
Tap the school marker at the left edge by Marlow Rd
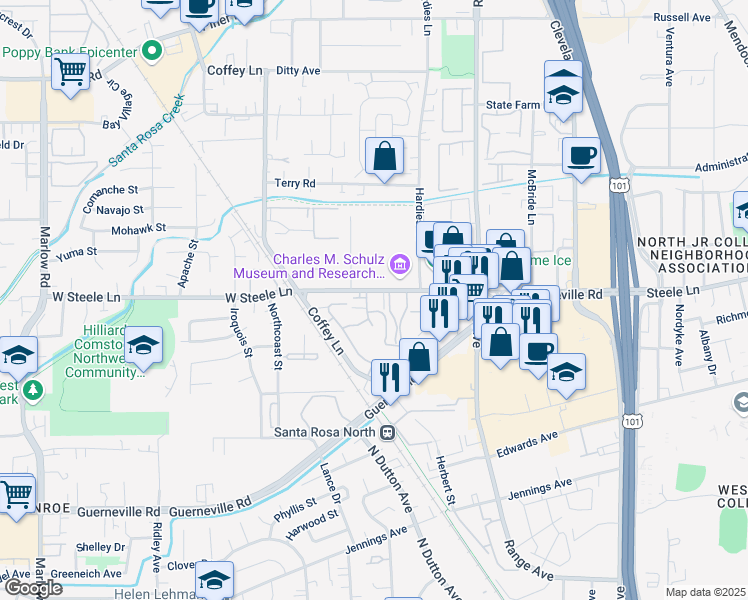(18, 355)
